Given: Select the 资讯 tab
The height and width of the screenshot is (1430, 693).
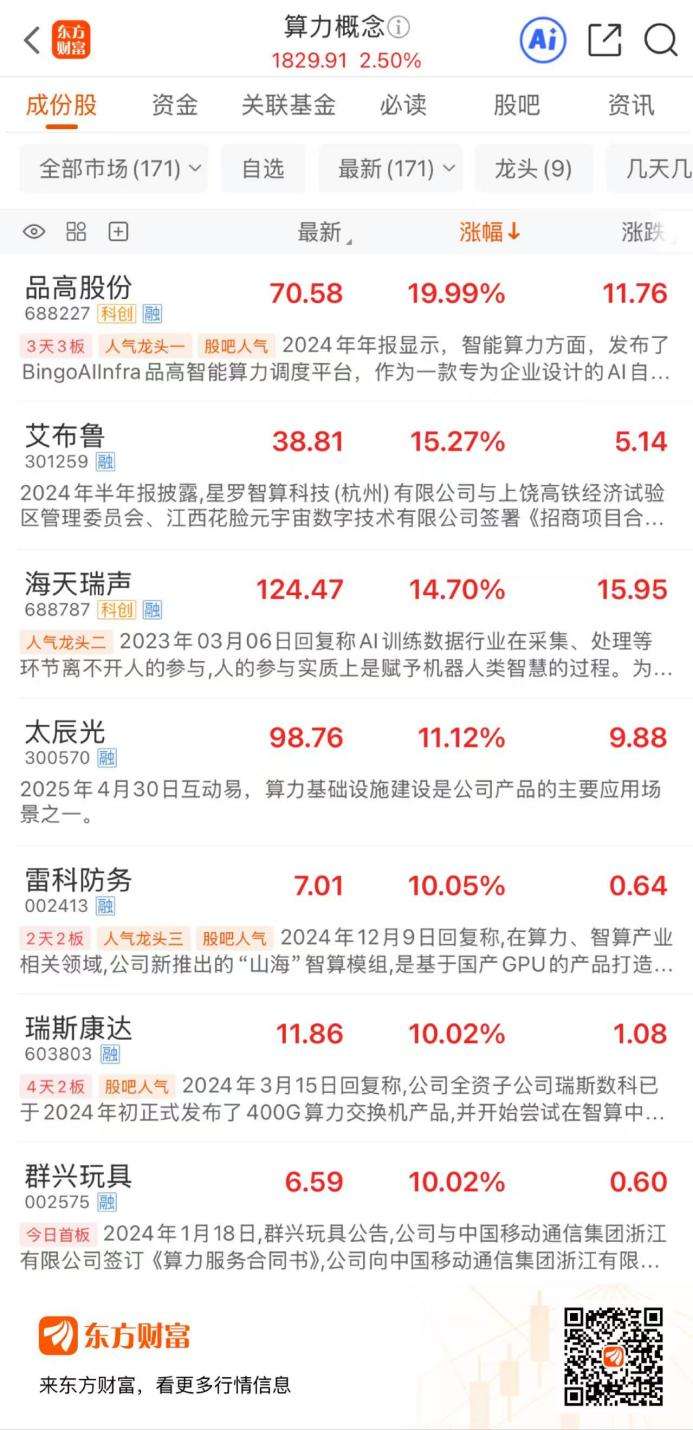Looking at the screenshot, I should click(x=631, y=105).
